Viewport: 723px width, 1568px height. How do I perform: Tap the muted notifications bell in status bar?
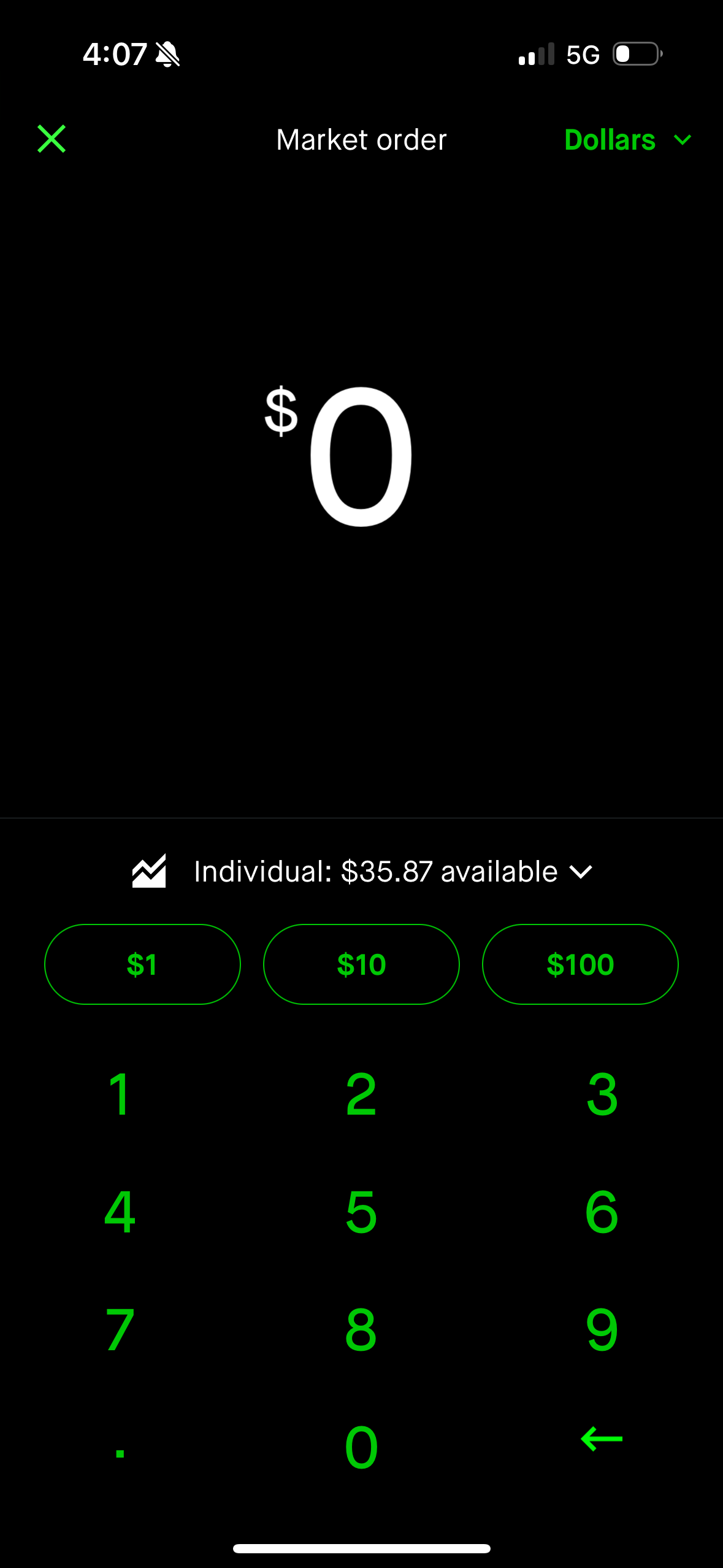166,54
